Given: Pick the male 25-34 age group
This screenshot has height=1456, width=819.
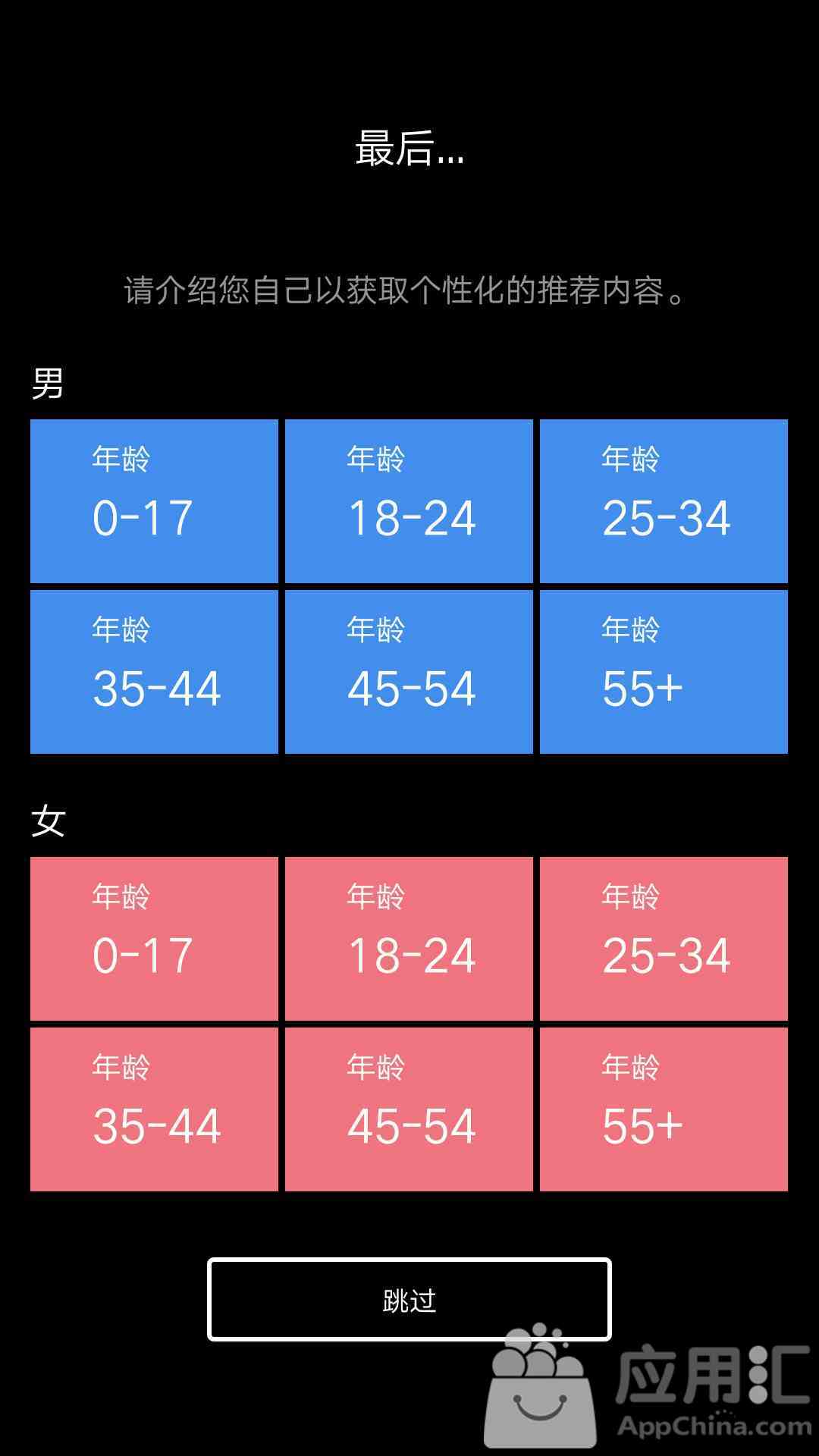Looking at the screenshot, I should [x=664, y=501].
